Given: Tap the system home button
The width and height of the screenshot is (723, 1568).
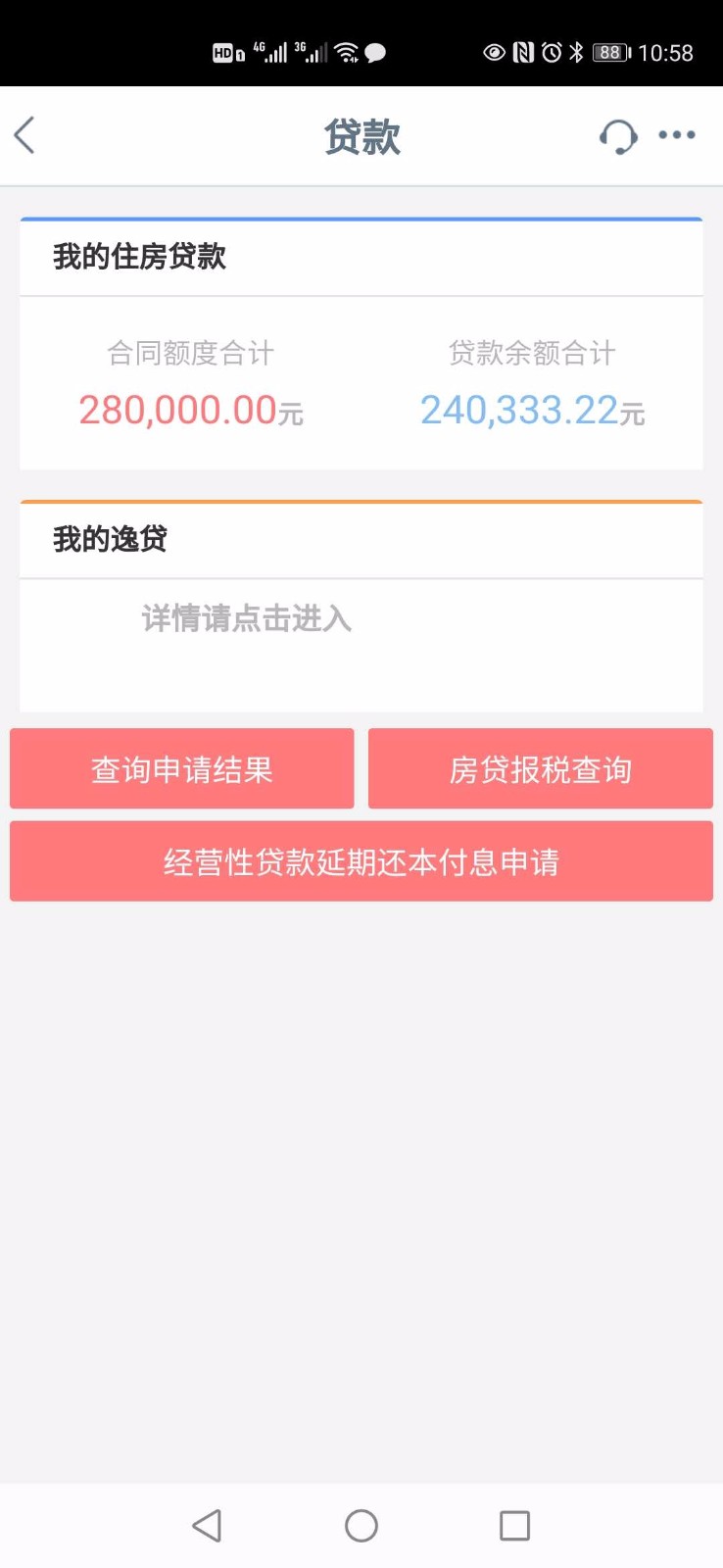Looking at the screenshot, I should [x=361, y=1525].
